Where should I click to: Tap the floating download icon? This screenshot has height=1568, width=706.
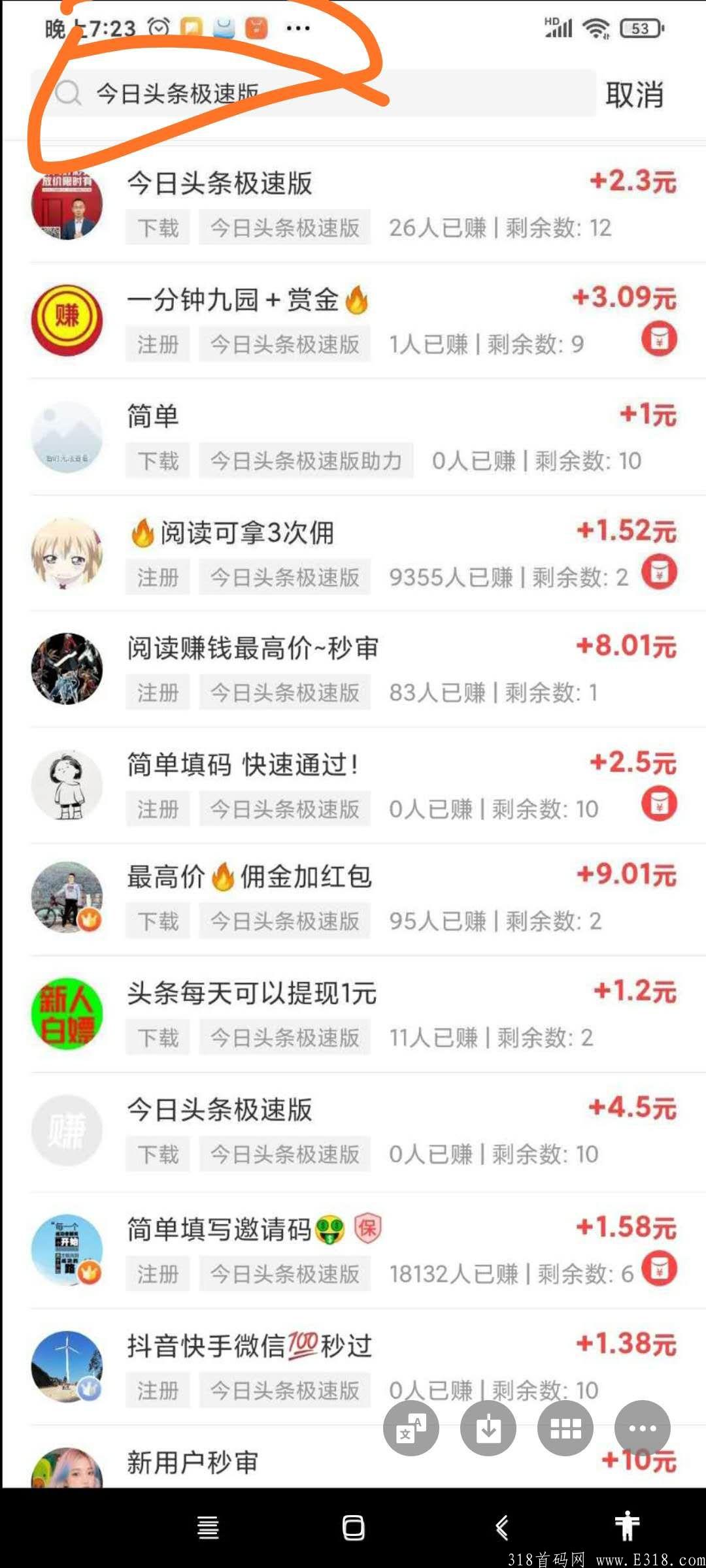point(488,1428)
